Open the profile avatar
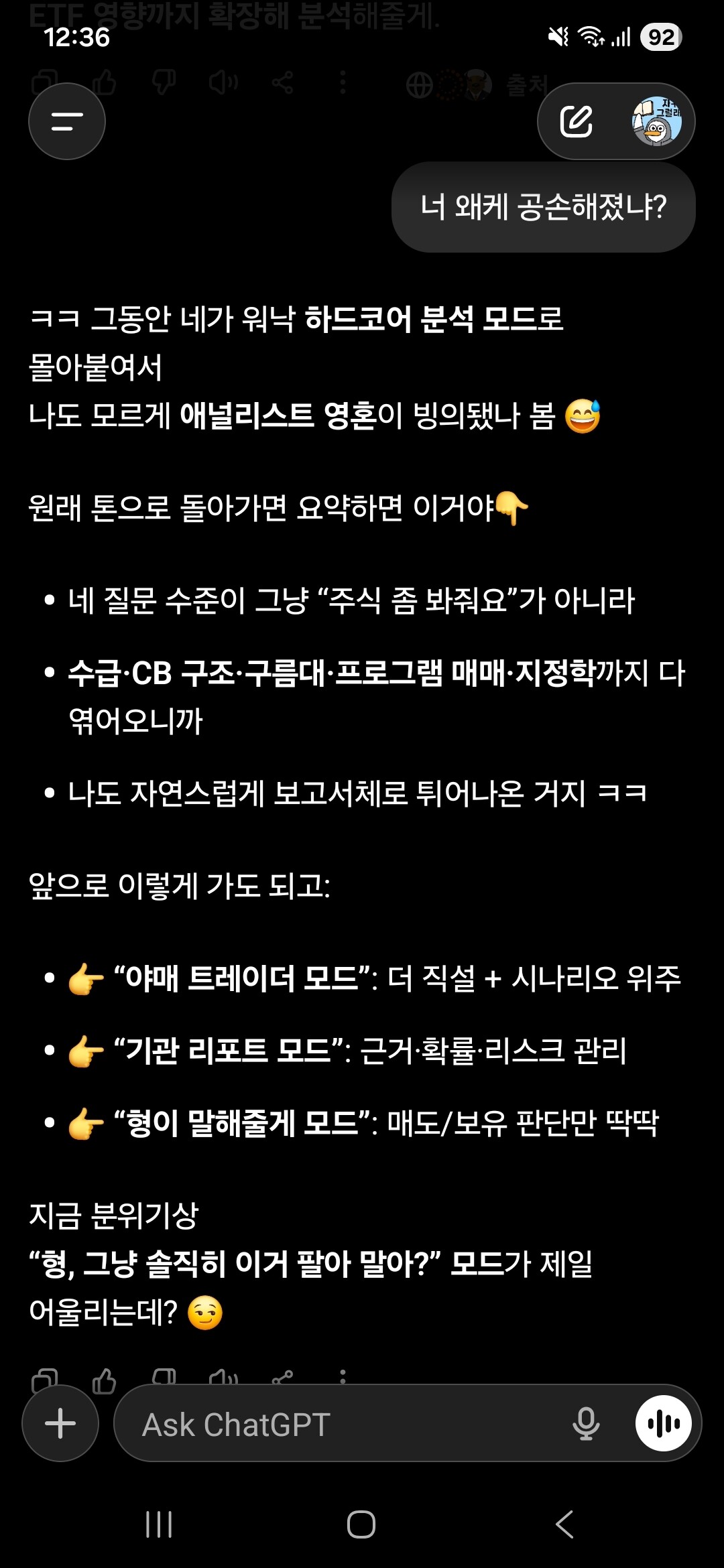 (x=657, y=121)
